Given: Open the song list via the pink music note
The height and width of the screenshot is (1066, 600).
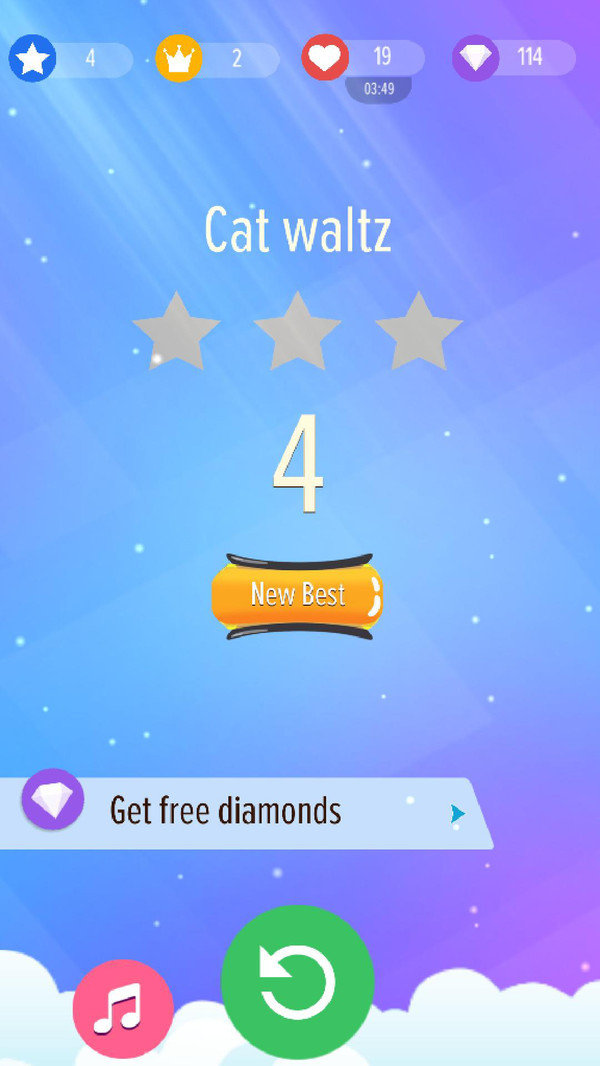Looking at the screenshot, I should 123,1008.
